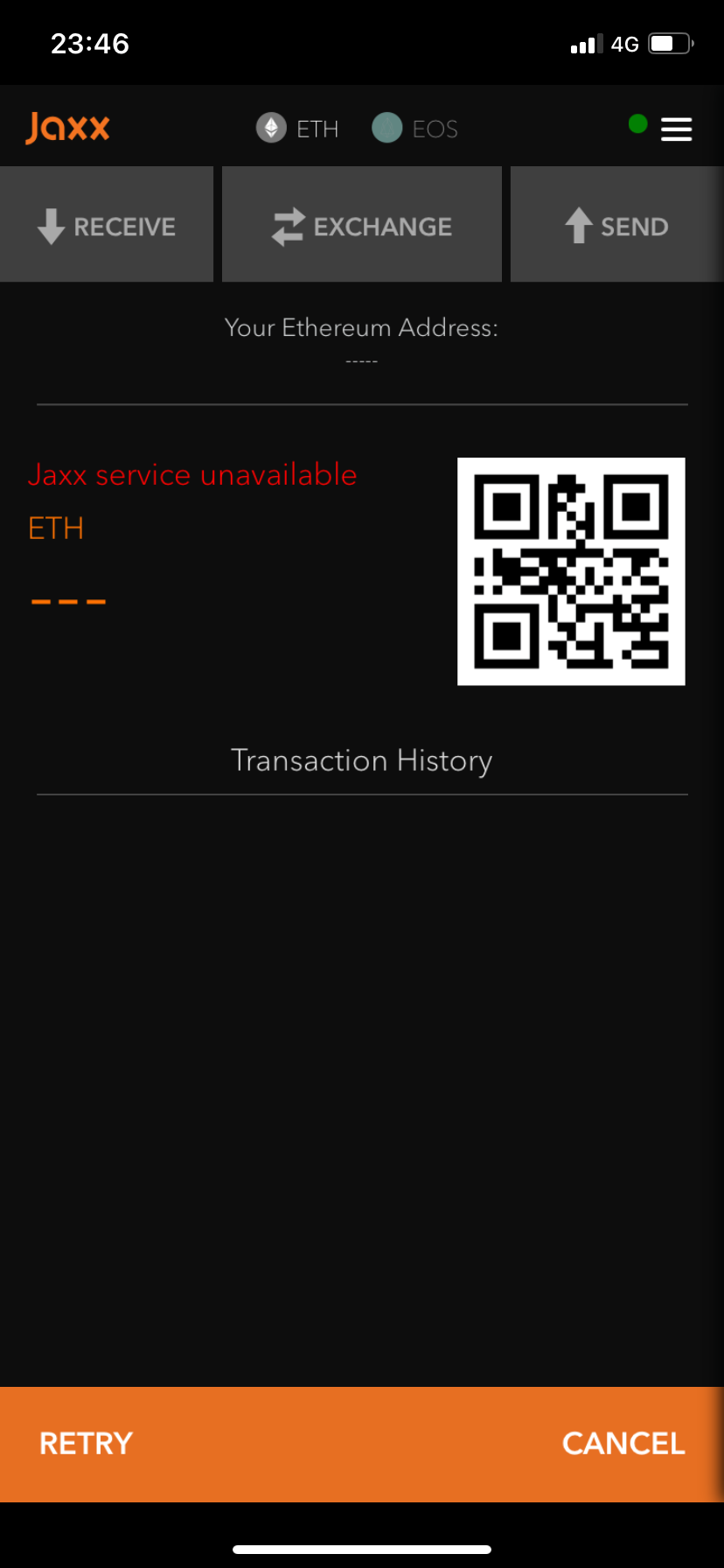Click the green connection status dot
This screenshot has width=724, height=1568.
[637, 124]
